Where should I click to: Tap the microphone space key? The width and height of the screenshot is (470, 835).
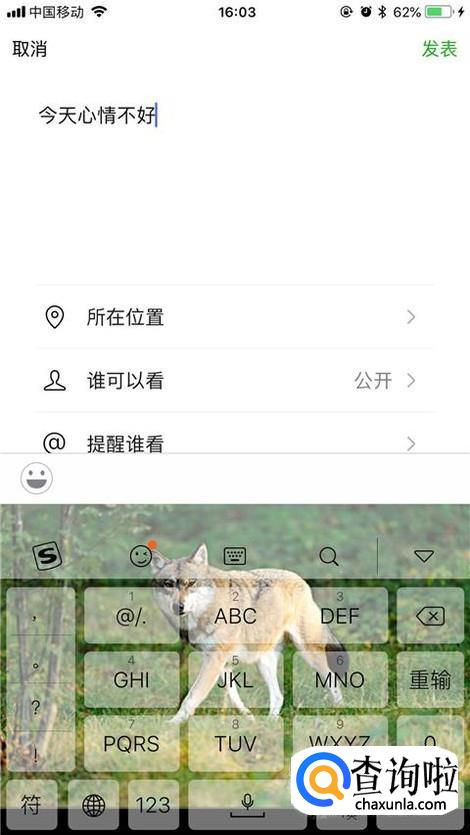pos(246,805)
